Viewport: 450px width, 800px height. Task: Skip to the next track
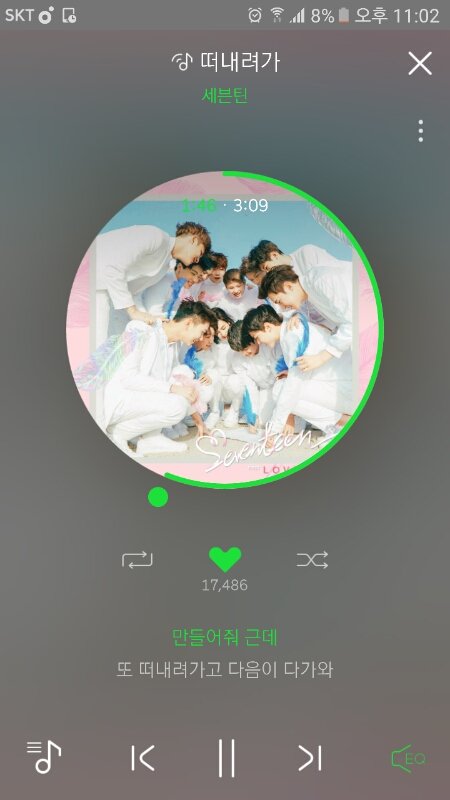click(x=310, y=758)
